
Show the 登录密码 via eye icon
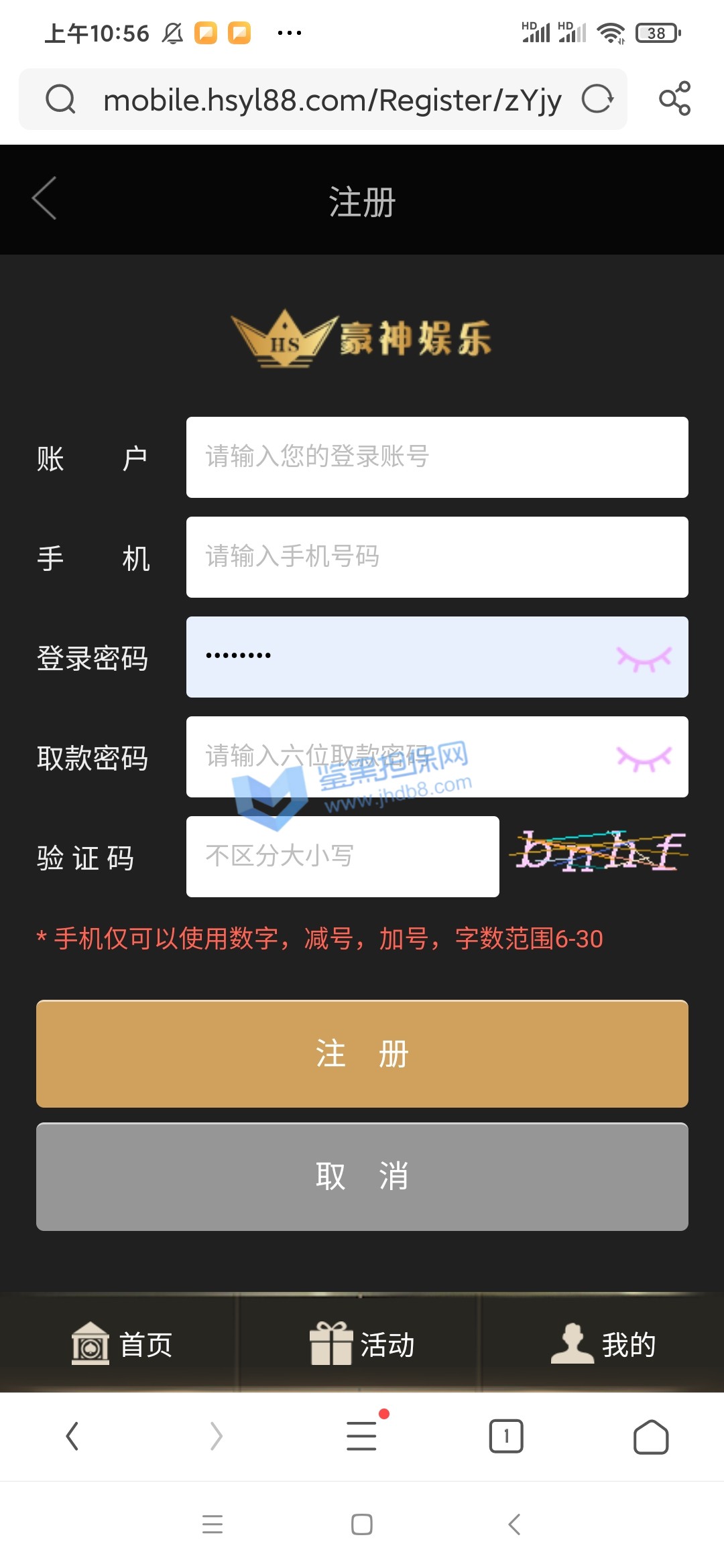point(644,658)
